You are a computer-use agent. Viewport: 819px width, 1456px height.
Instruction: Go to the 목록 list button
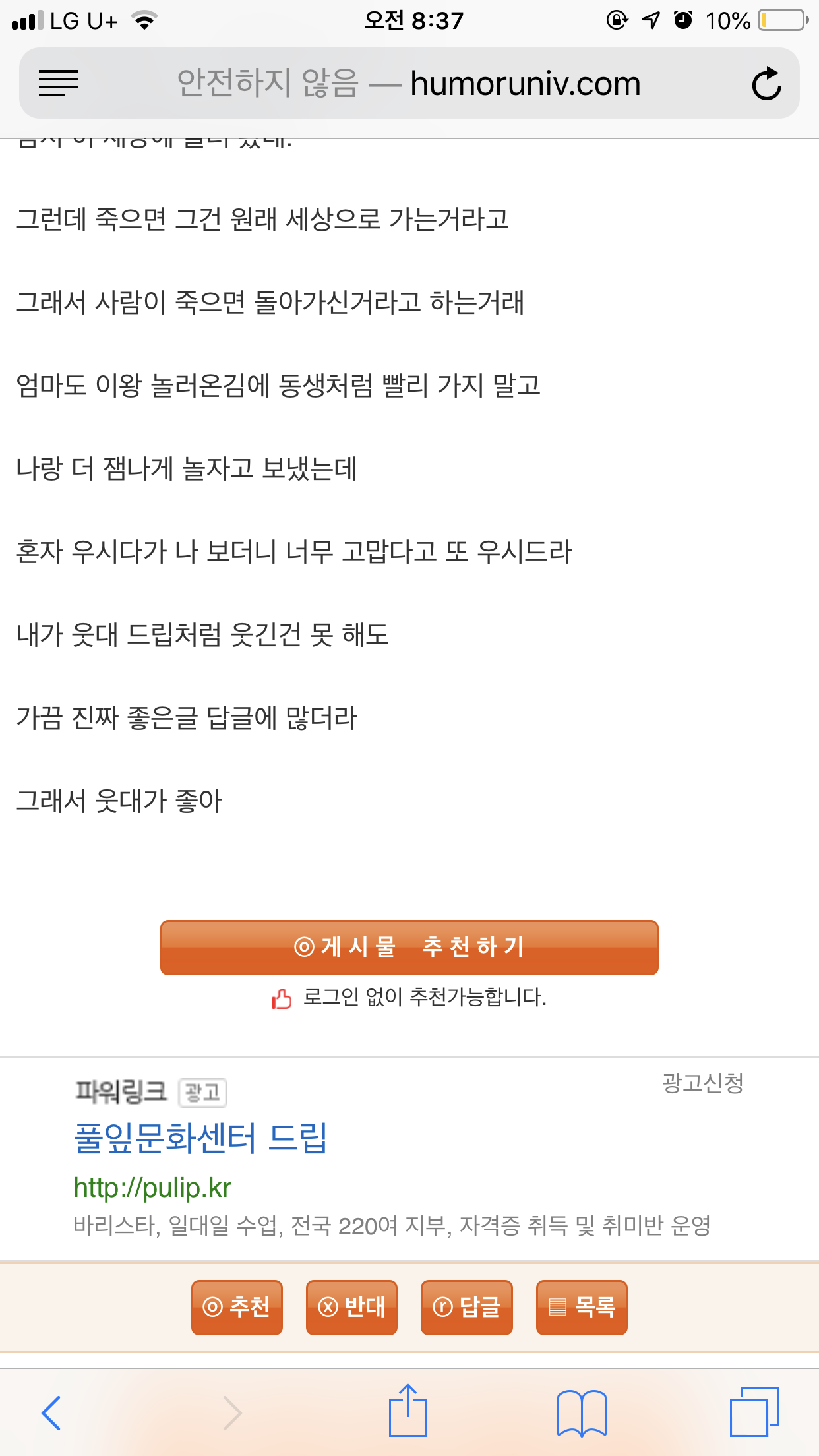(x=582, y=1307)
